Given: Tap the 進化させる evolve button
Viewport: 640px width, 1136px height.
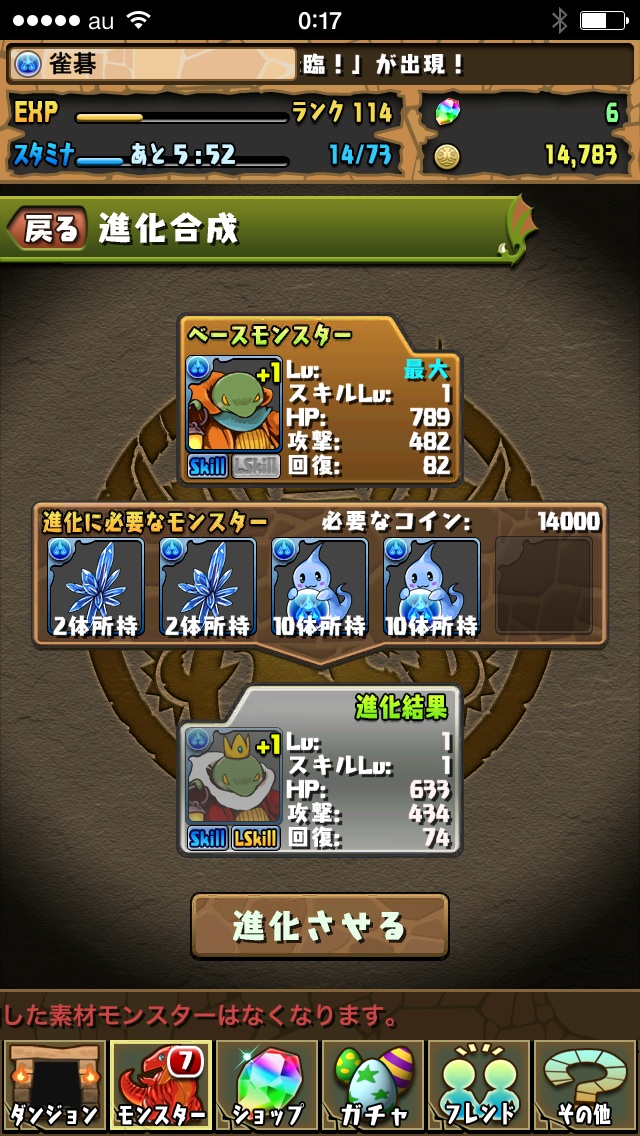Looking at the screenshot, I should click(320, 925).
